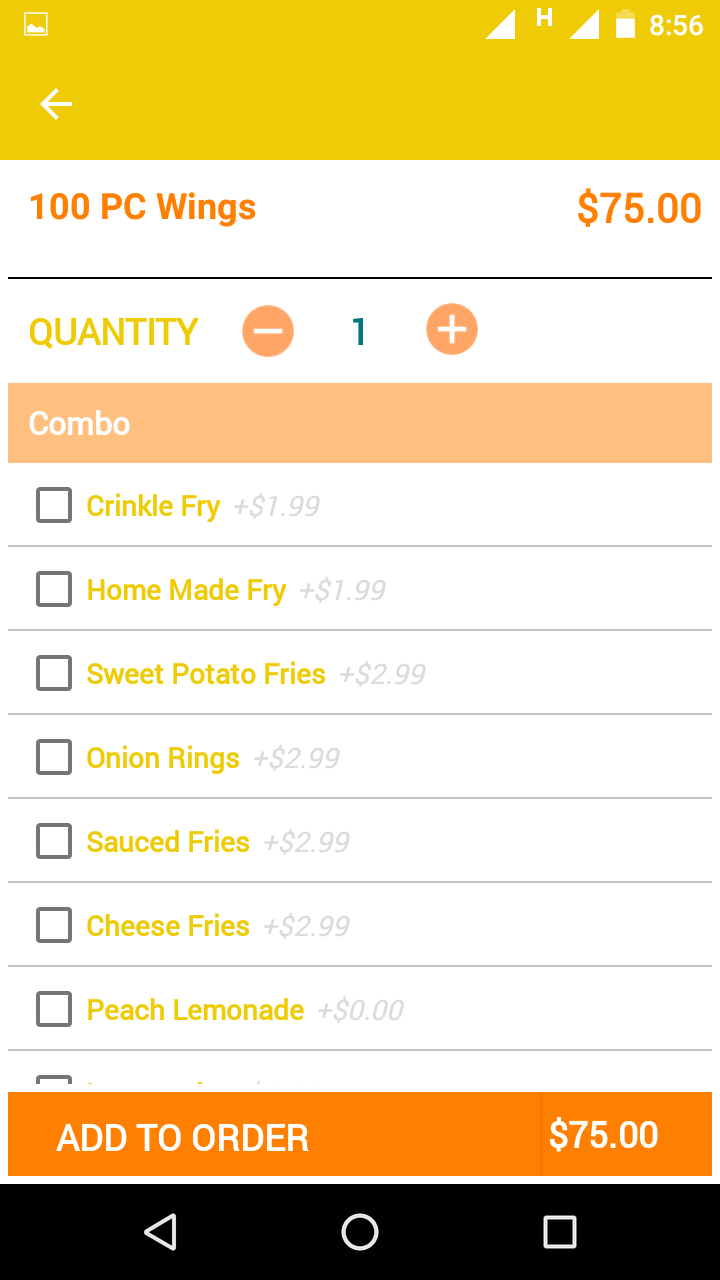Decrease quantity with the minus button

[268, 330]
